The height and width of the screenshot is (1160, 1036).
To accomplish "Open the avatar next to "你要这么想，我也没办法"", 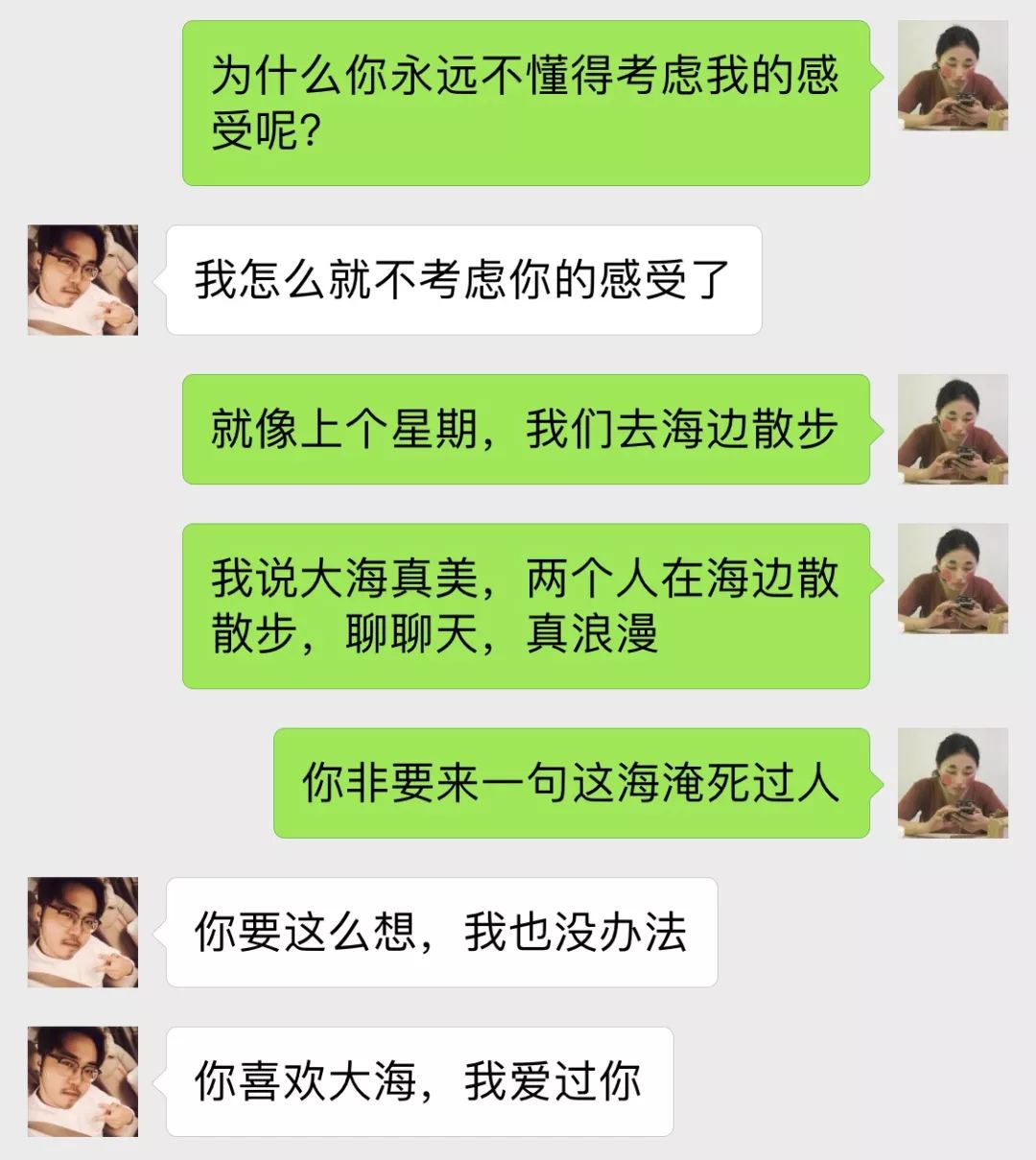I will [x=82, y=932].
